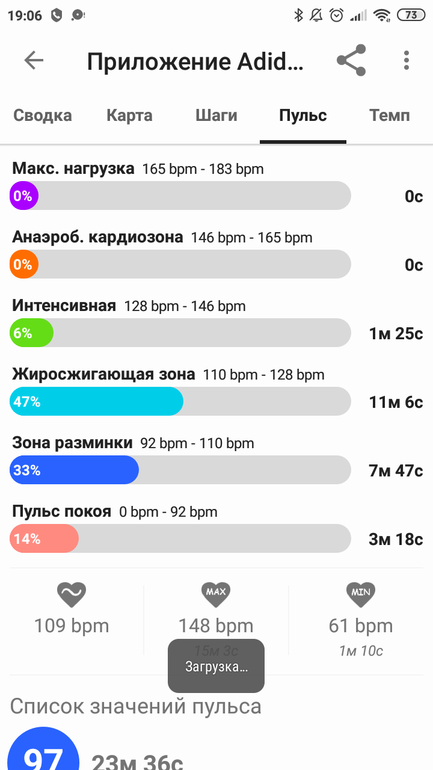Screen dimensions: 433x770
Task: Open the Темп tab
Action: [389, 116]
